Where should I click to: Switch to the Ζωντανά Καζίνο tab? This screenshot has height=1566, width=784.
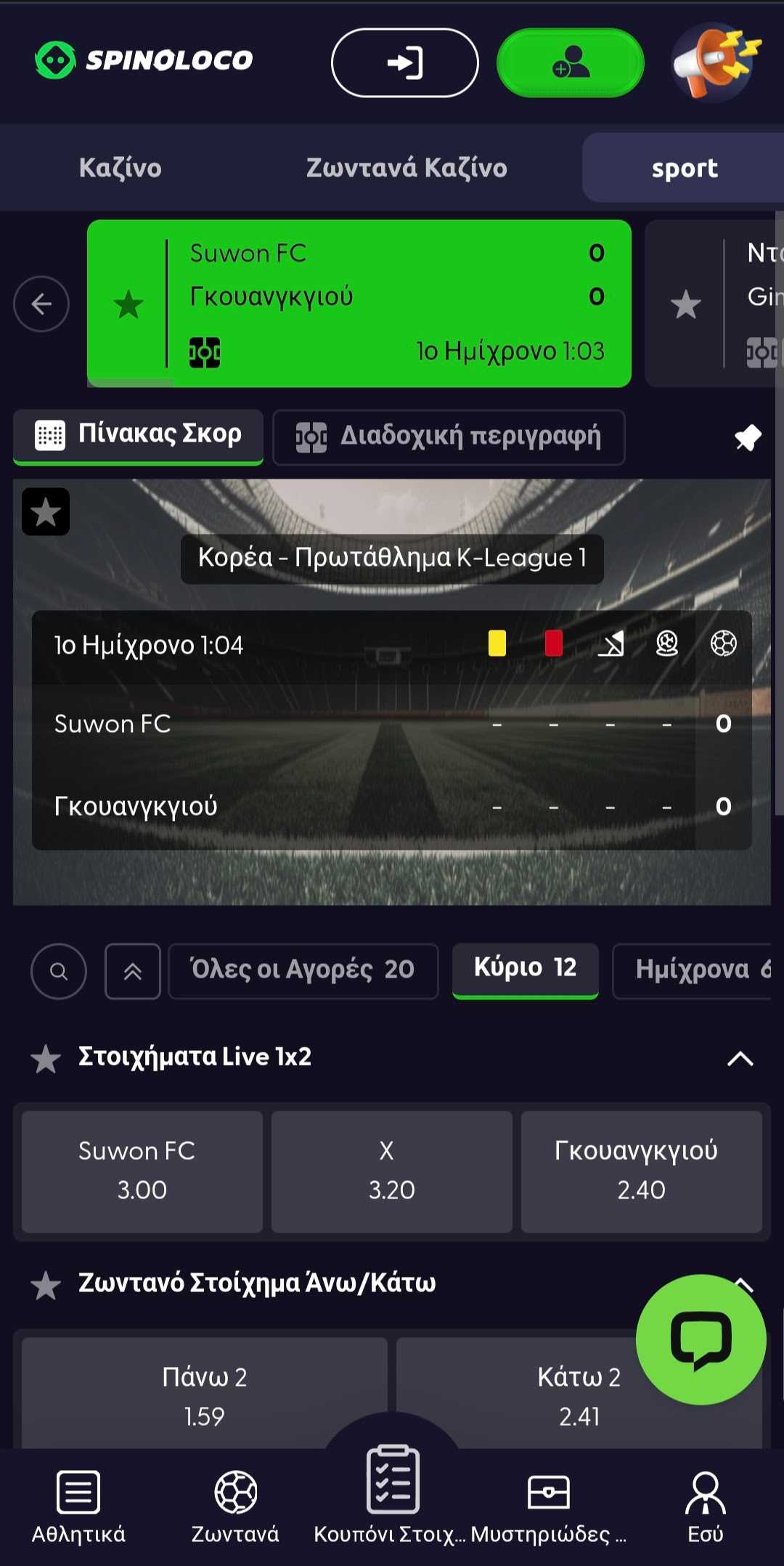click(x=407, y=168)
